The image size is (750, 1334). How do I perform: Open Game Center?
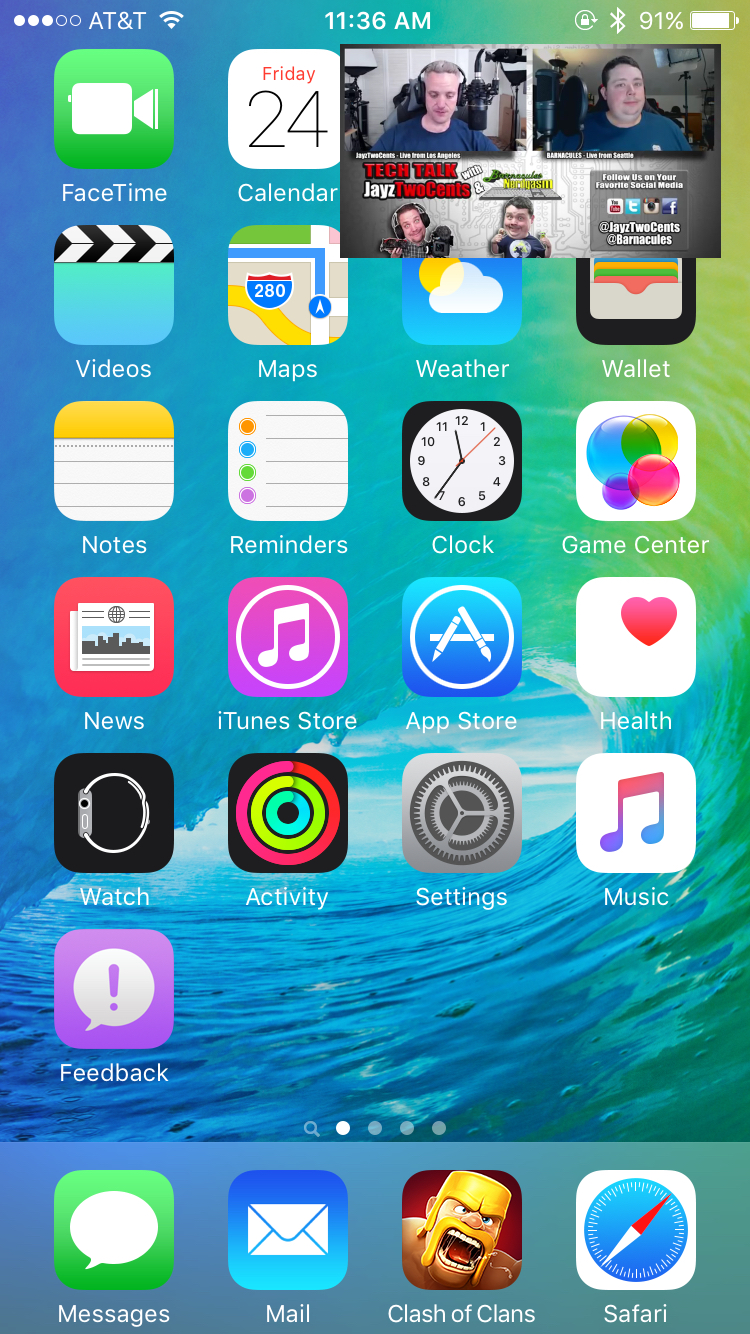(x=636, y=461)
